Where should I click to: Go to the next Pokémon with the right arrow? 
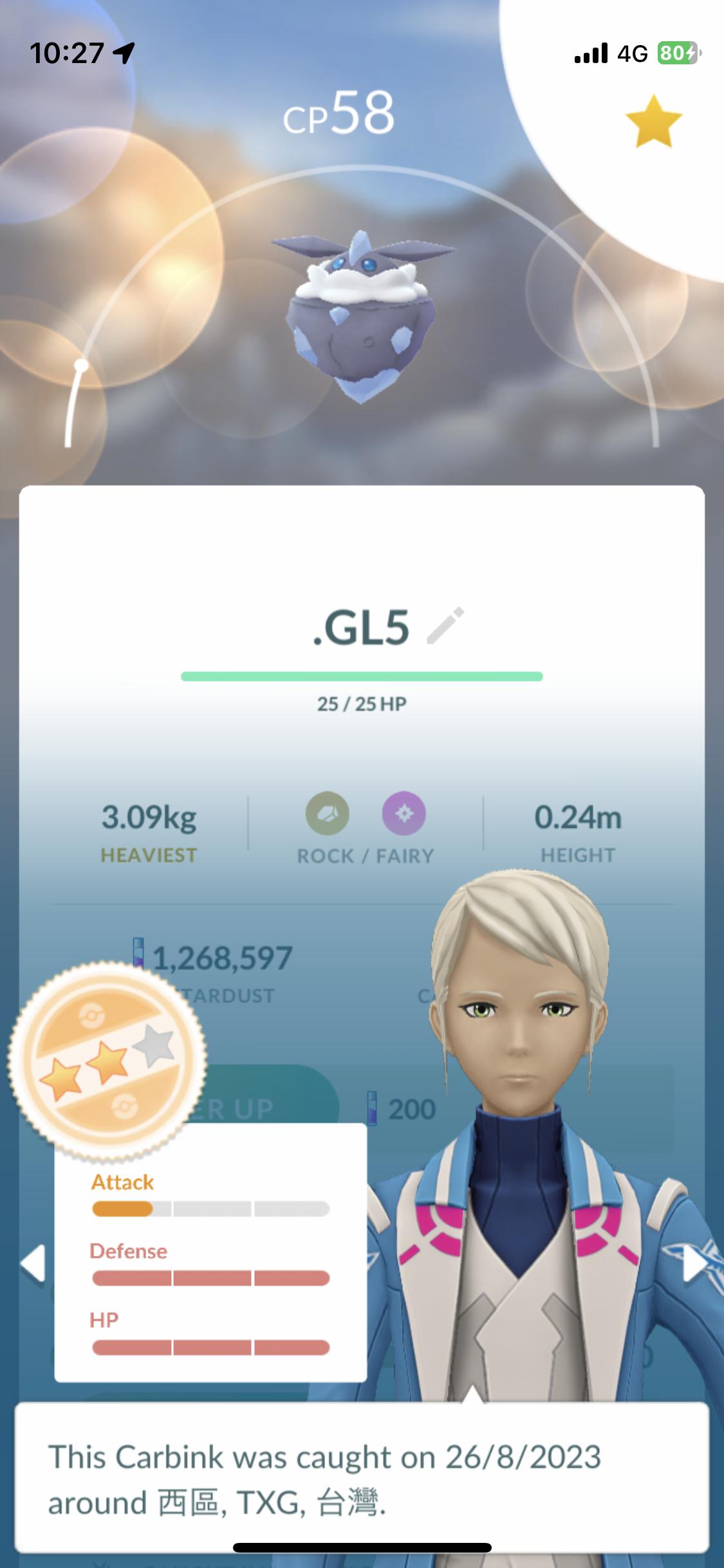tap(694, 1263)
